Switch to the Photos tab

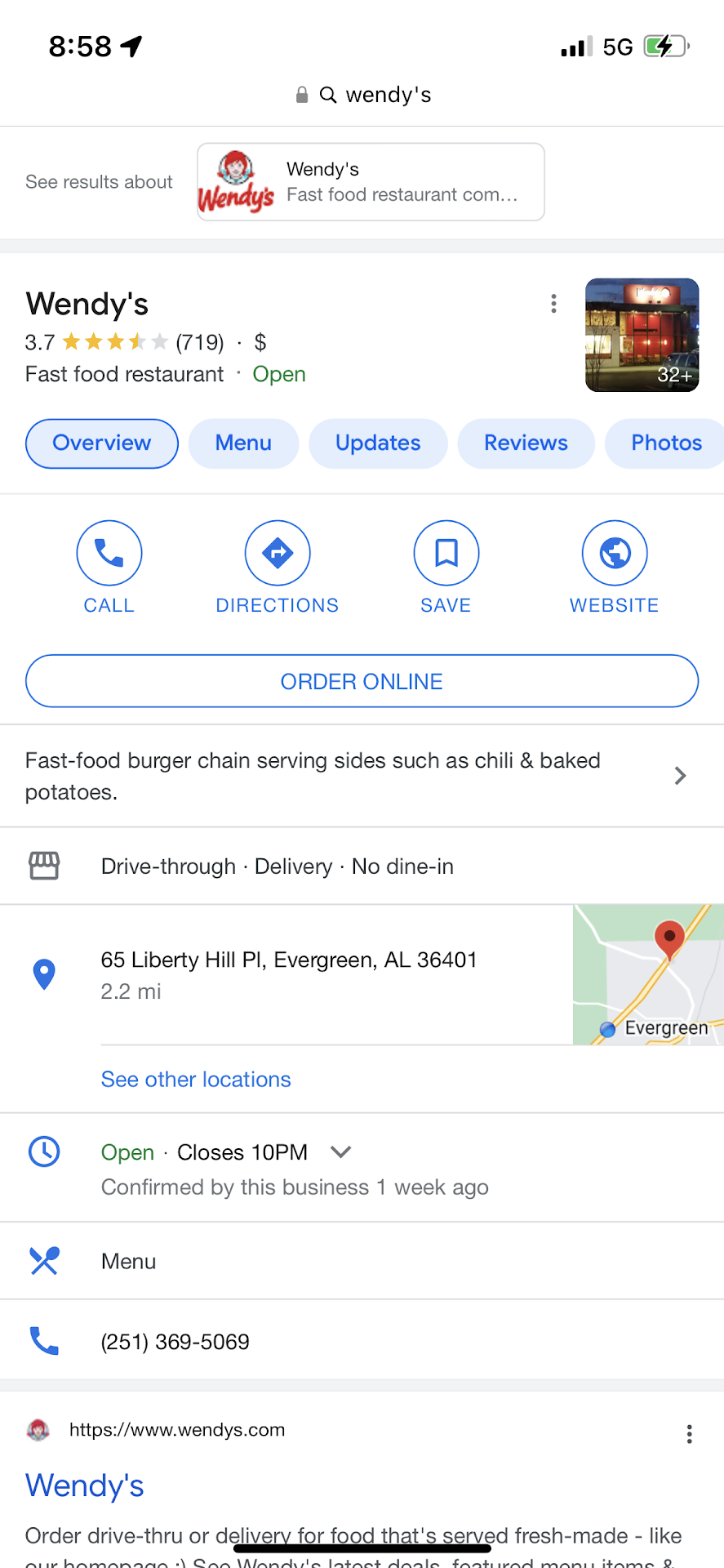coord(665,443)
